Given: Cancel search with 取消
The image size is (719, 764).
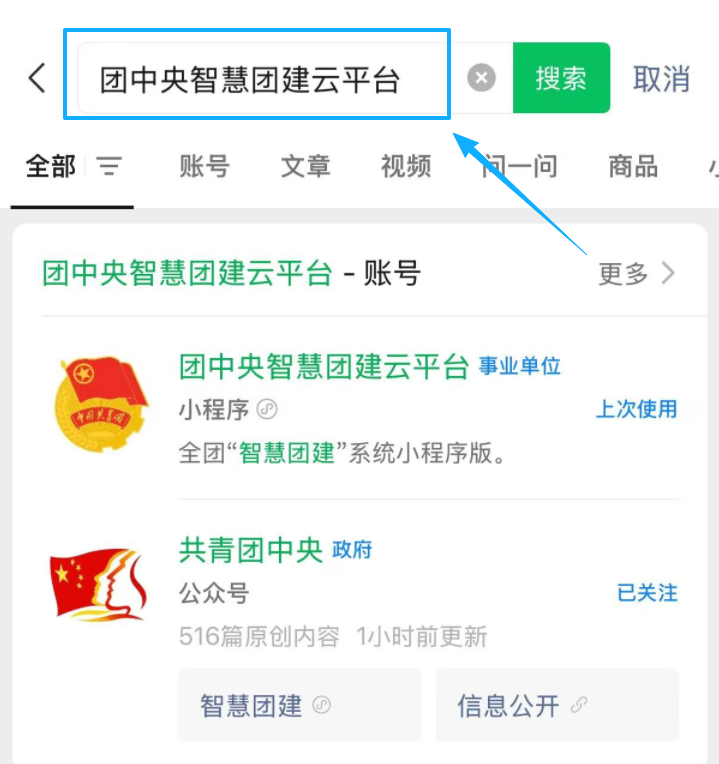Looking at the screenshot, I should click(x=661, y=78).
